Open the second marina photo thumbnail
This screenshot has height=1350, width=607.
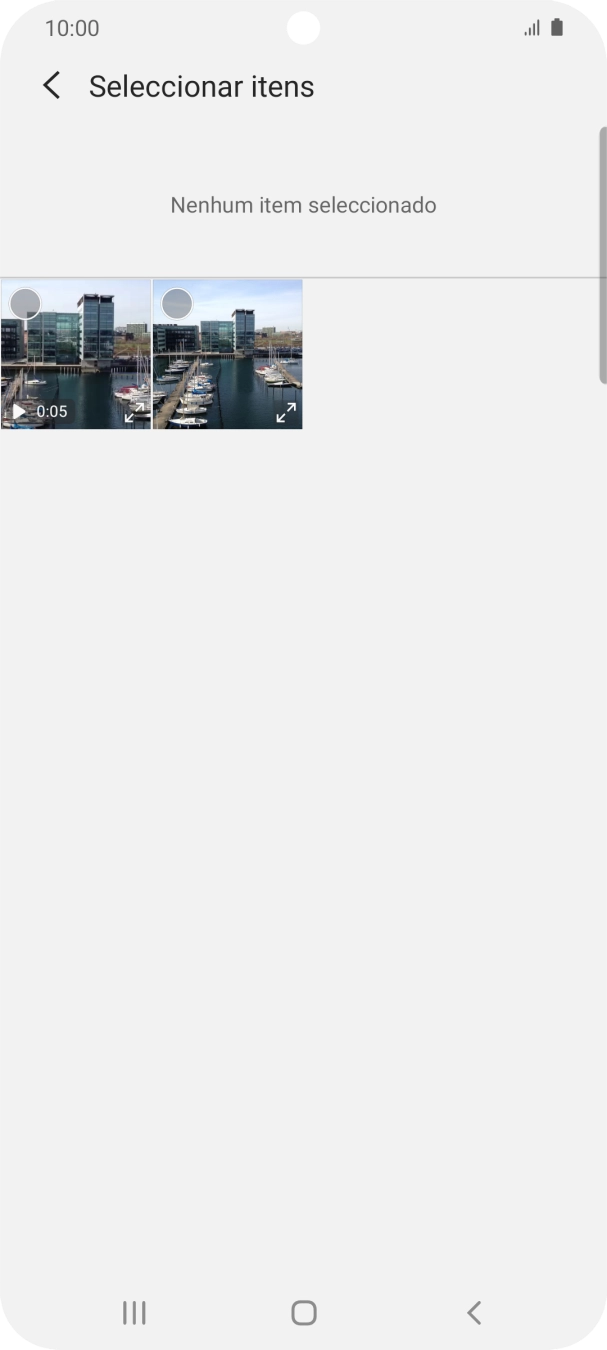pyautogui.click(x=228, y=354)
